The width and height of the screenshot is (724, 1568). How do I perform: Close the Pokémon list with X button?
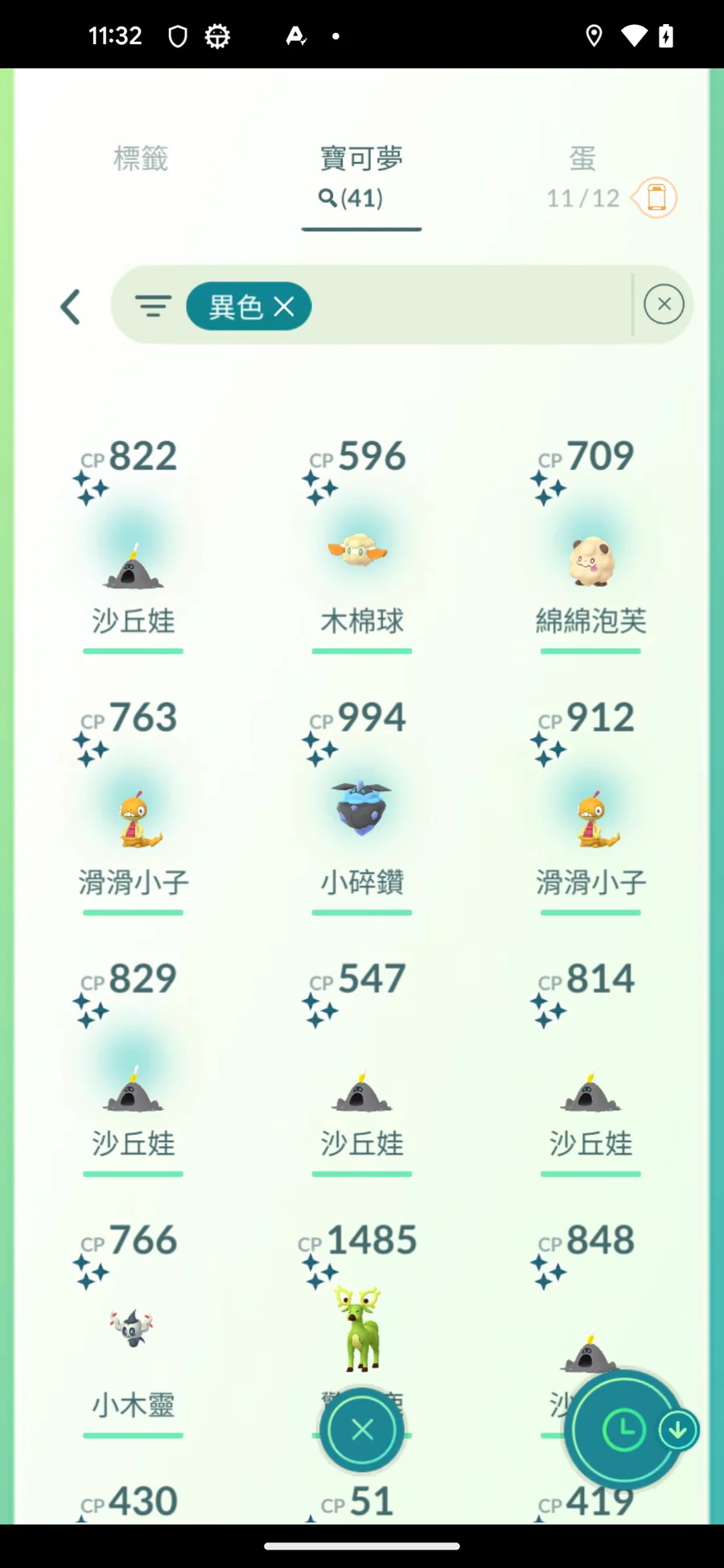tap(362, 1430)
